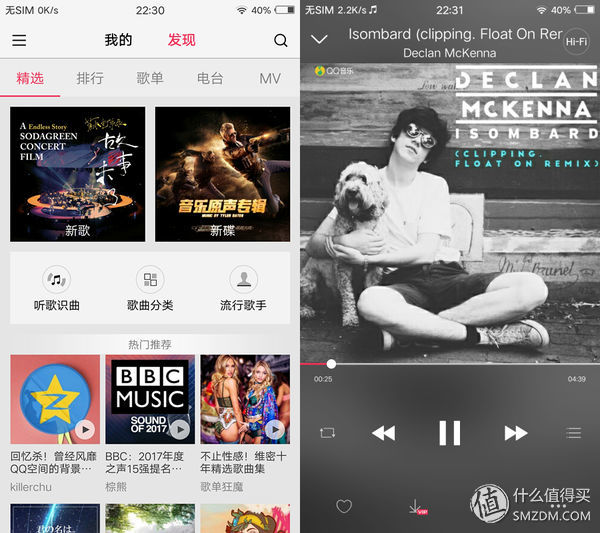The width and height of the screenshot is (600, 533).
Task: Open 歌曲分类 categories
Action: click(x=150, y=288)
